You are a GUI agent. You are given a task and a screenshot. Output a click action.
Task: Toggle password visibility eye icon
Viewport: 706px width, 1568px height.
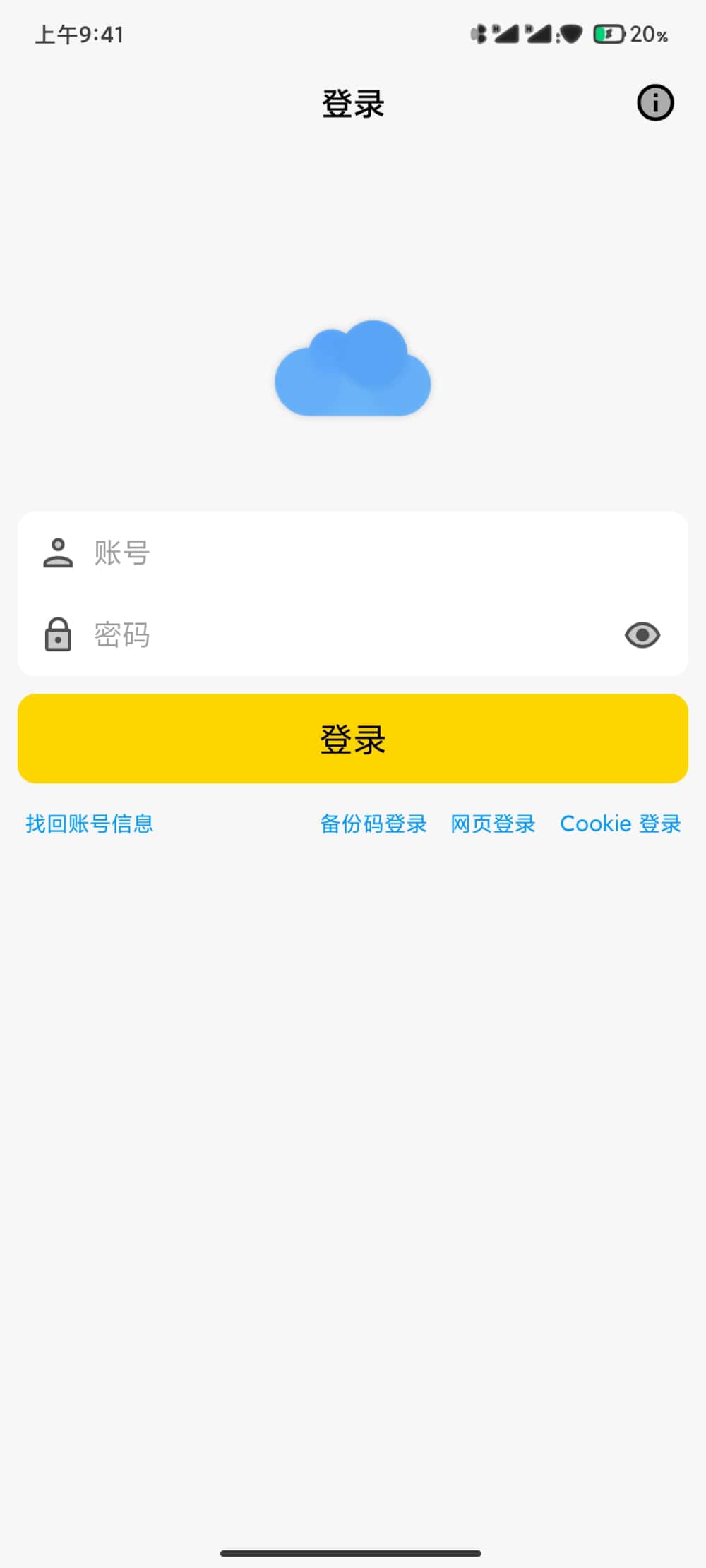click(642, 635)
